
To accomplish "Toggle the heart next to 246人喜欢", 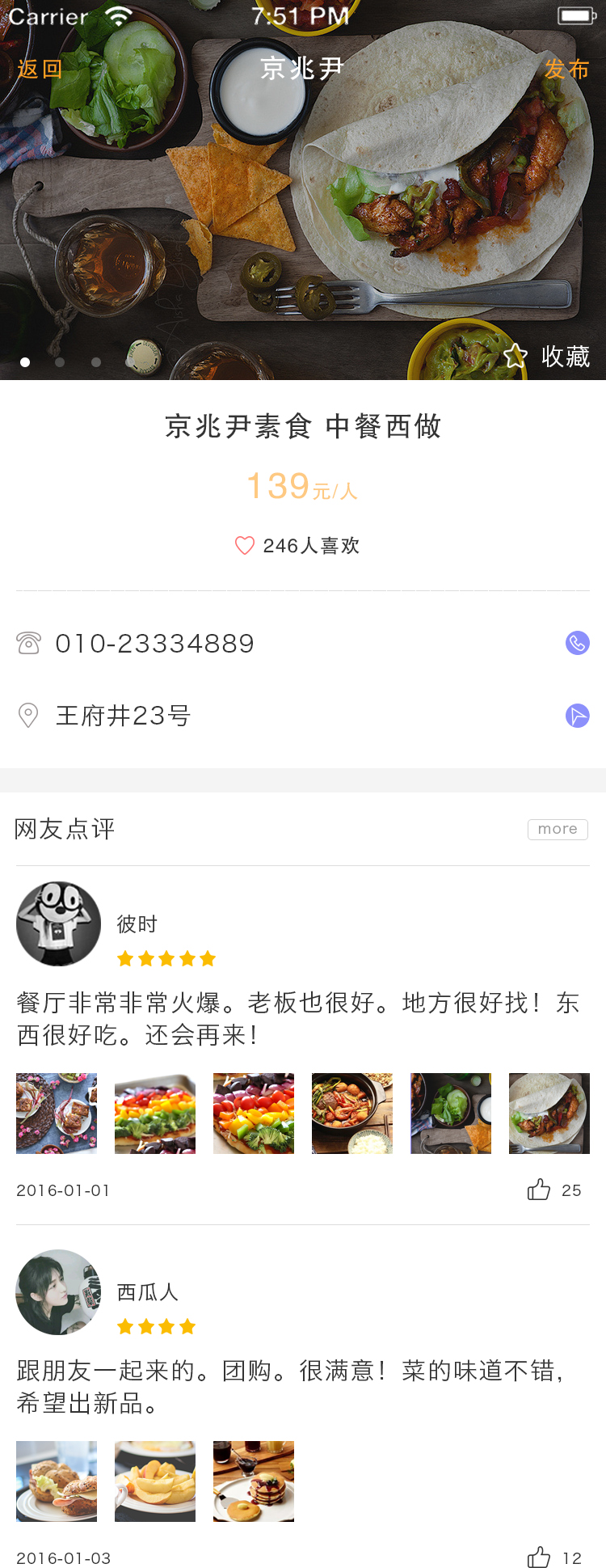I will point(244,546).
